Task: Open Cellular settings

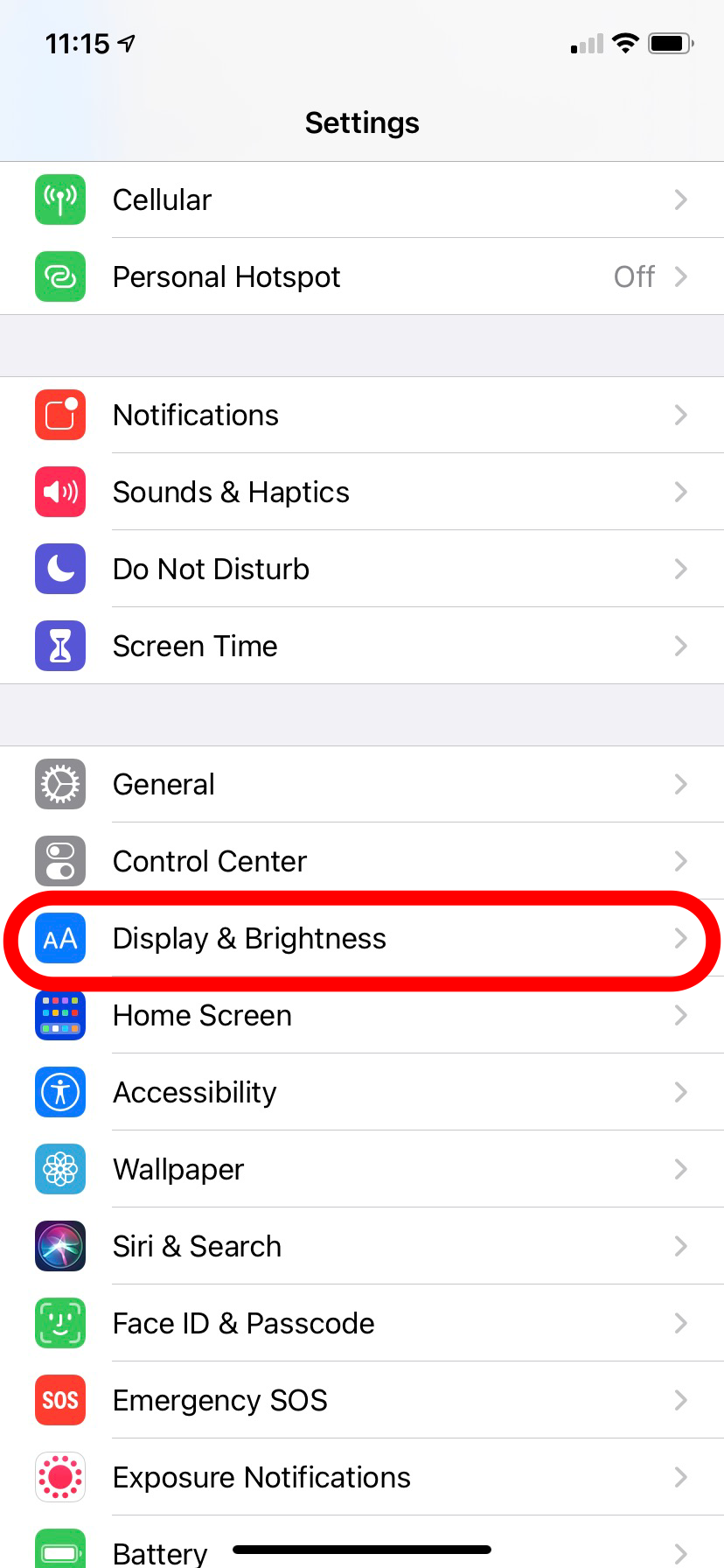Action: click(x=362, y=199)
